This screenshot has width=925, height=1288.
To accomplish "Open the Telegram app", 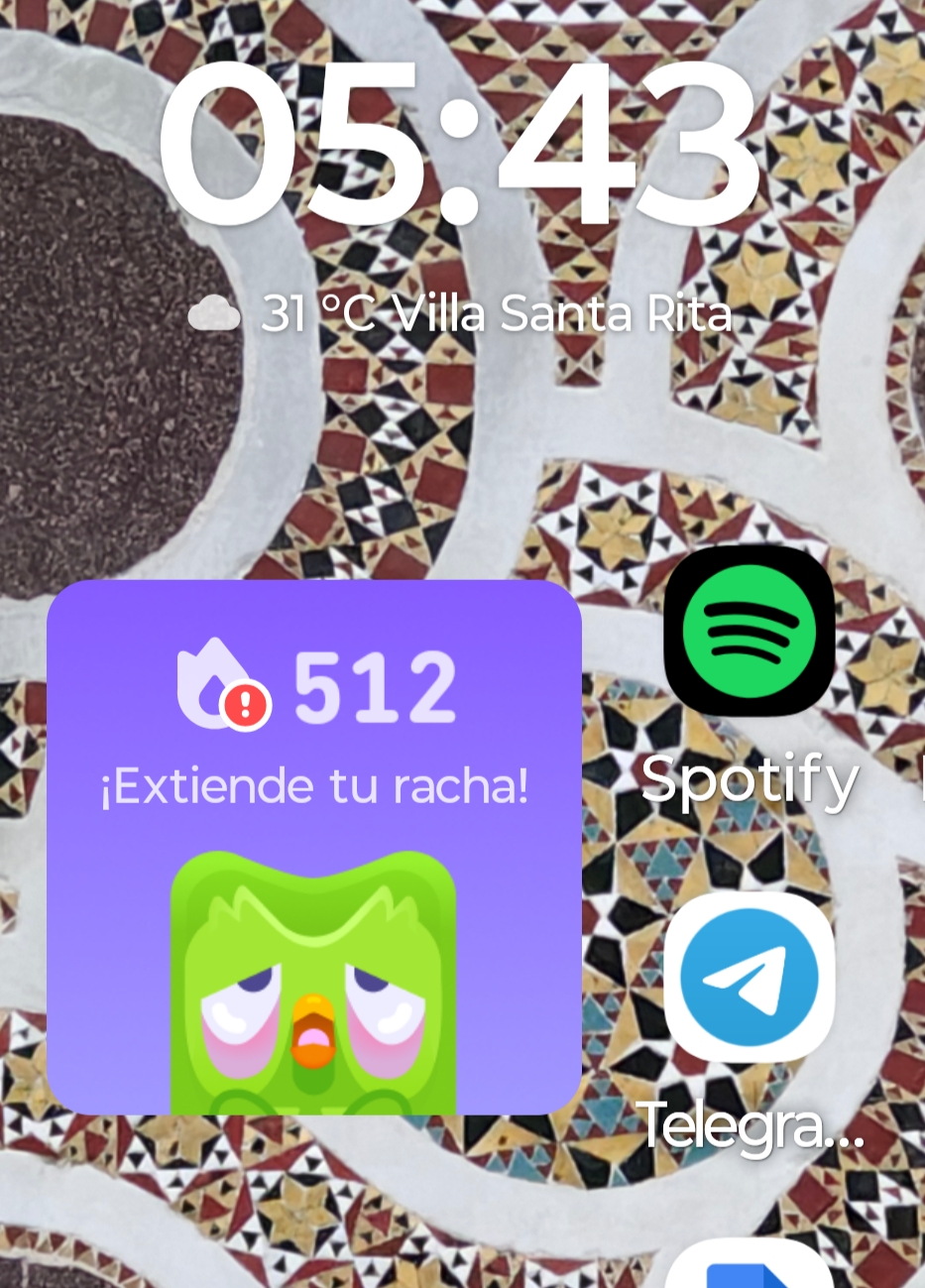I will 749,977.
